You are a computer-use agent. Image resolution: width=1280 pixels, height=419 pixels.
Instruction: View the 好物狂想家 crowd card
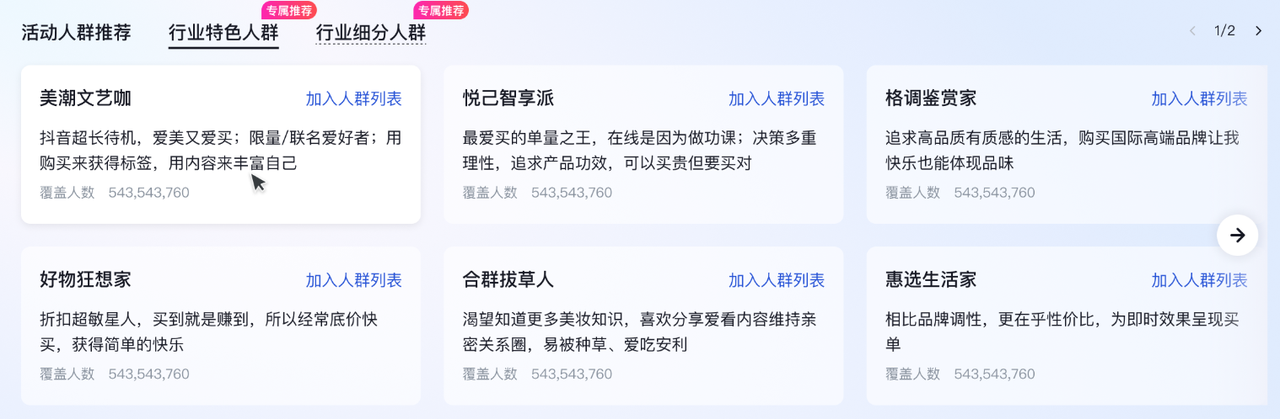pos(86,280)
